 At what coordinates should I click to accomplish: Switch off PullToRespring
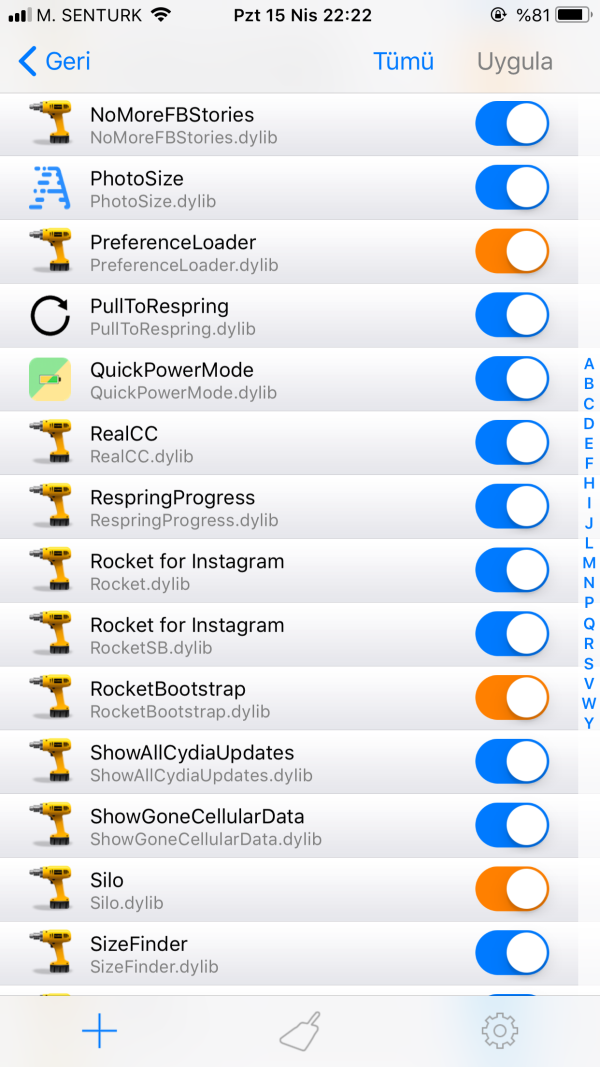coord(512,316)
